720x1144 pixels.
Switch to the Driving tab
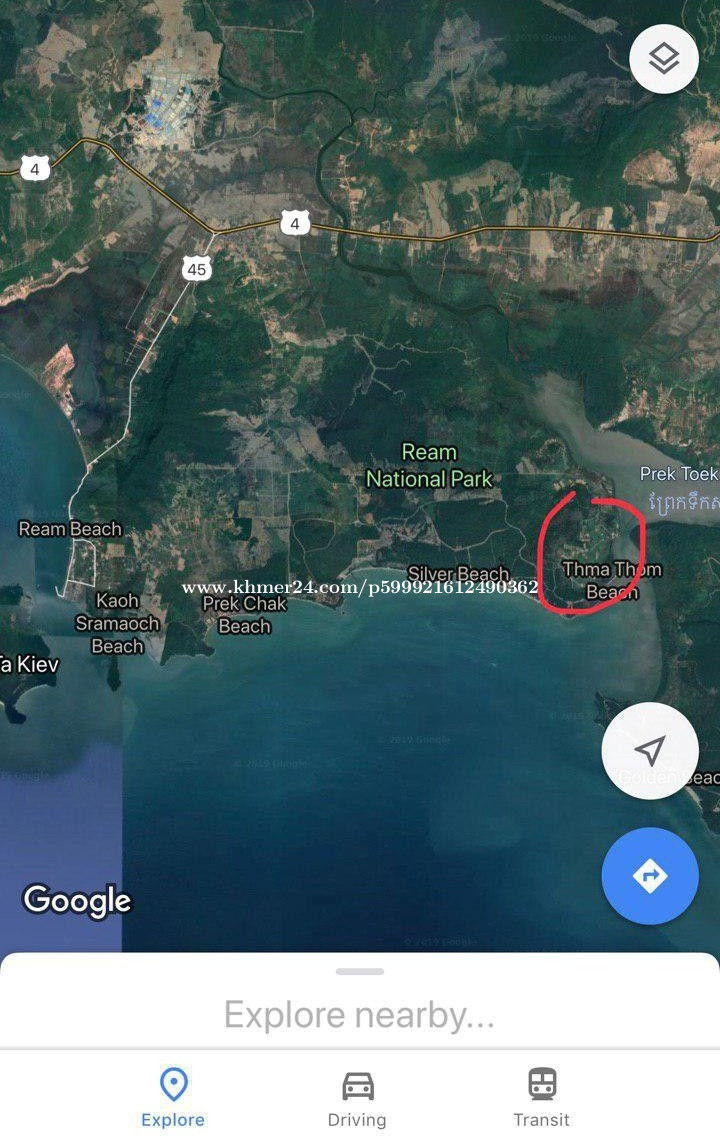(x=357, y=1097)
